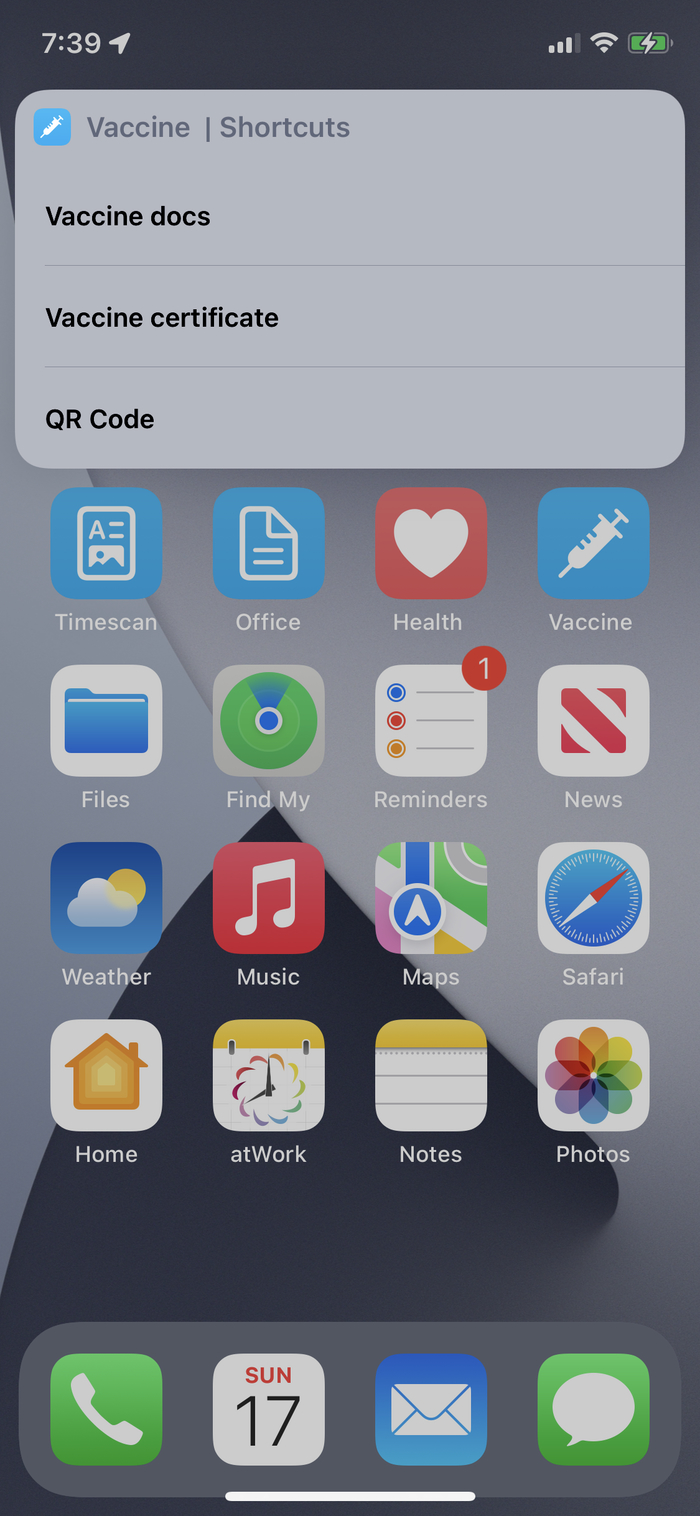
Task: Launch the Music app
Action: 268,897
